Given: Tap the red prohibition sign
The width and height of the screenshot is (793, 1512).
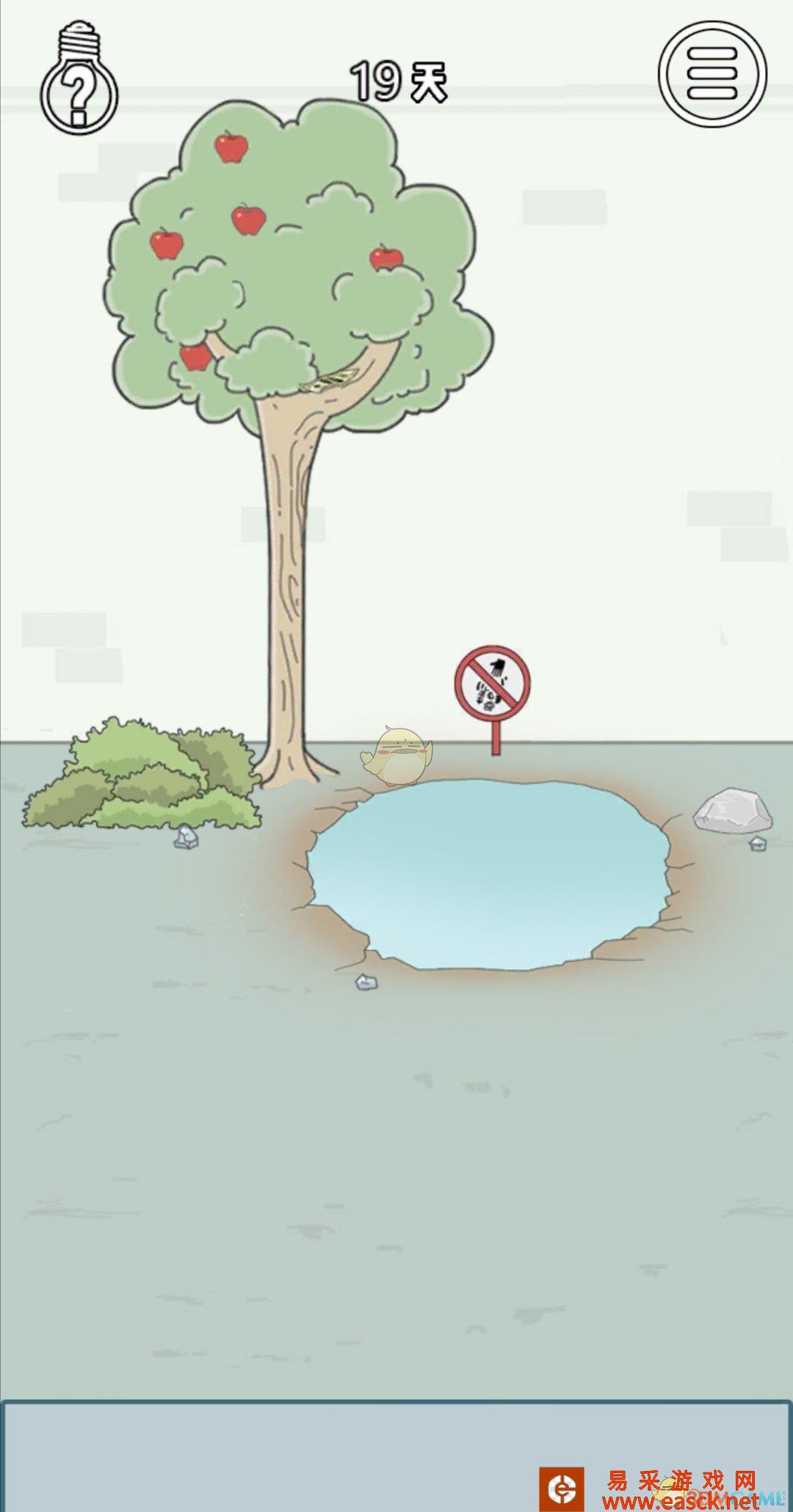Looking at the screenshot, I should (x=492, y=683).
